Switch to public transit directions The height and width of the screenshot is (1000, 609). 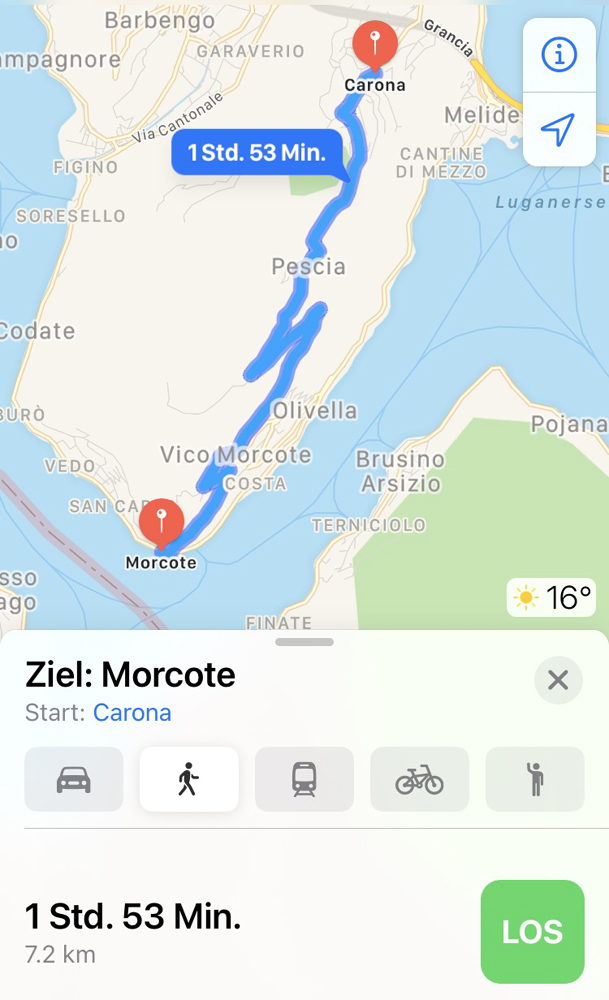(304, 779)
